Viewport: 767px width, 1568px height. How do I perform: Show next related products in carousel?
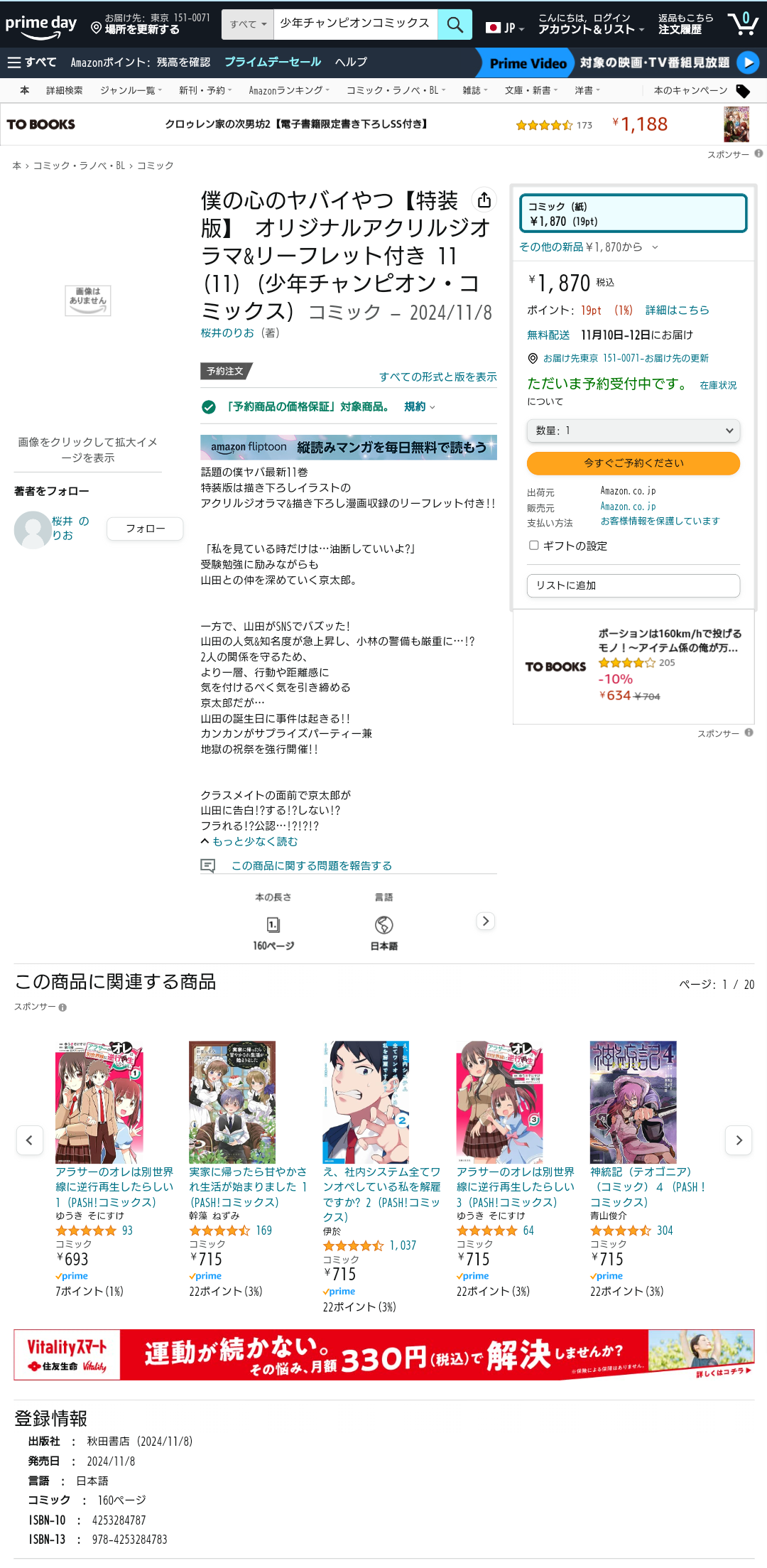[x=739, y=1140]
